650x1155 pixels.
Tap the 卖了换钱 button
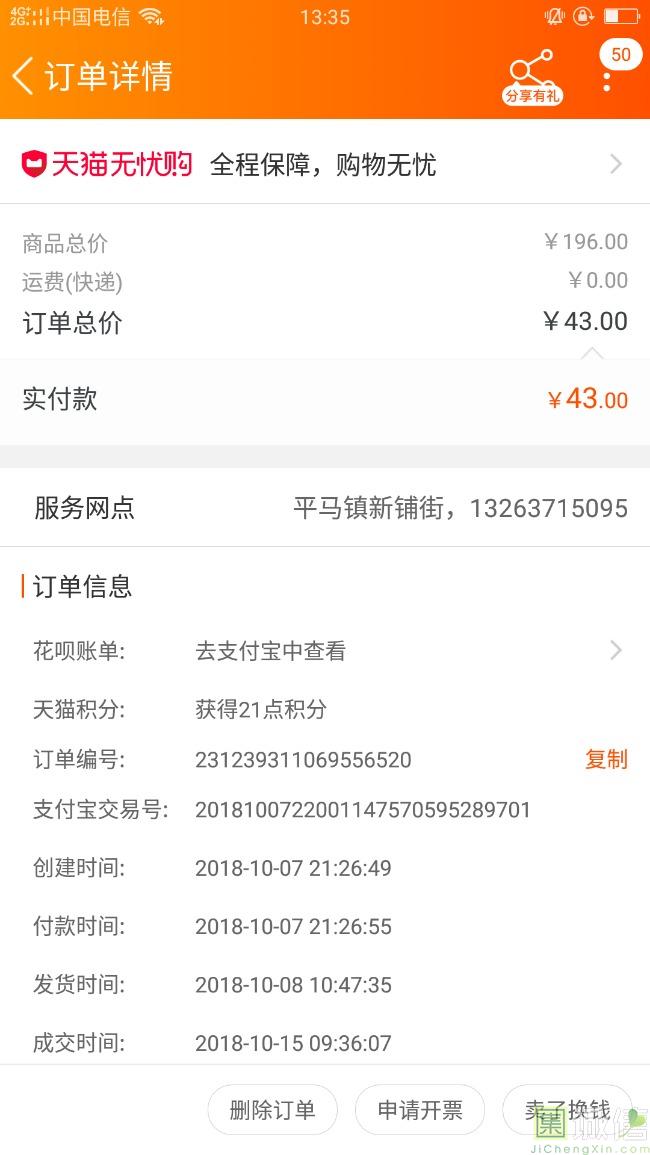pyautogui.click(x=567, y=1110)
